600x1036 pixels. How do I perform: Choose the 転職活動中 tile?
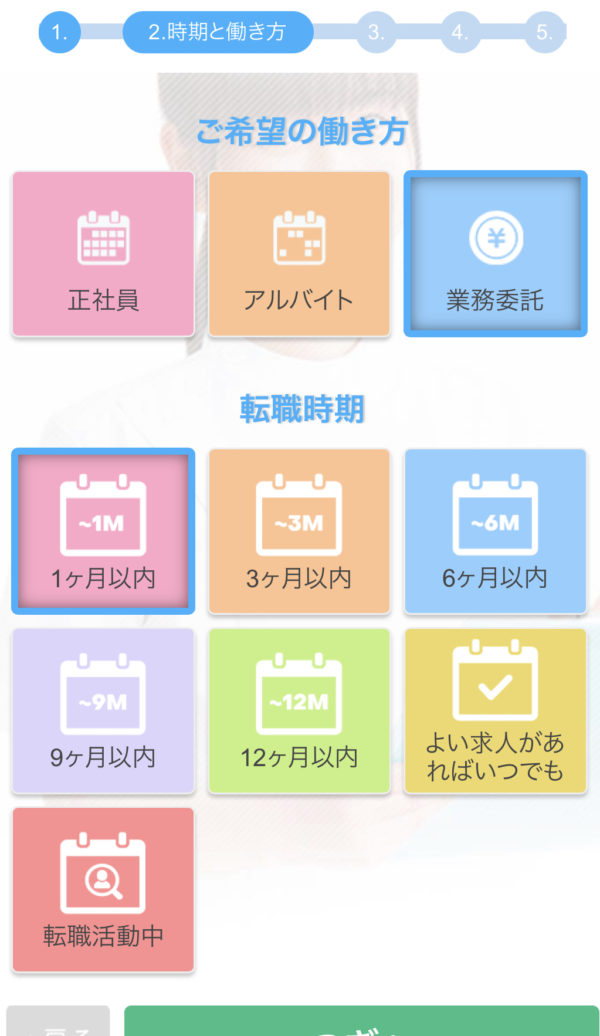pos(103,889)
